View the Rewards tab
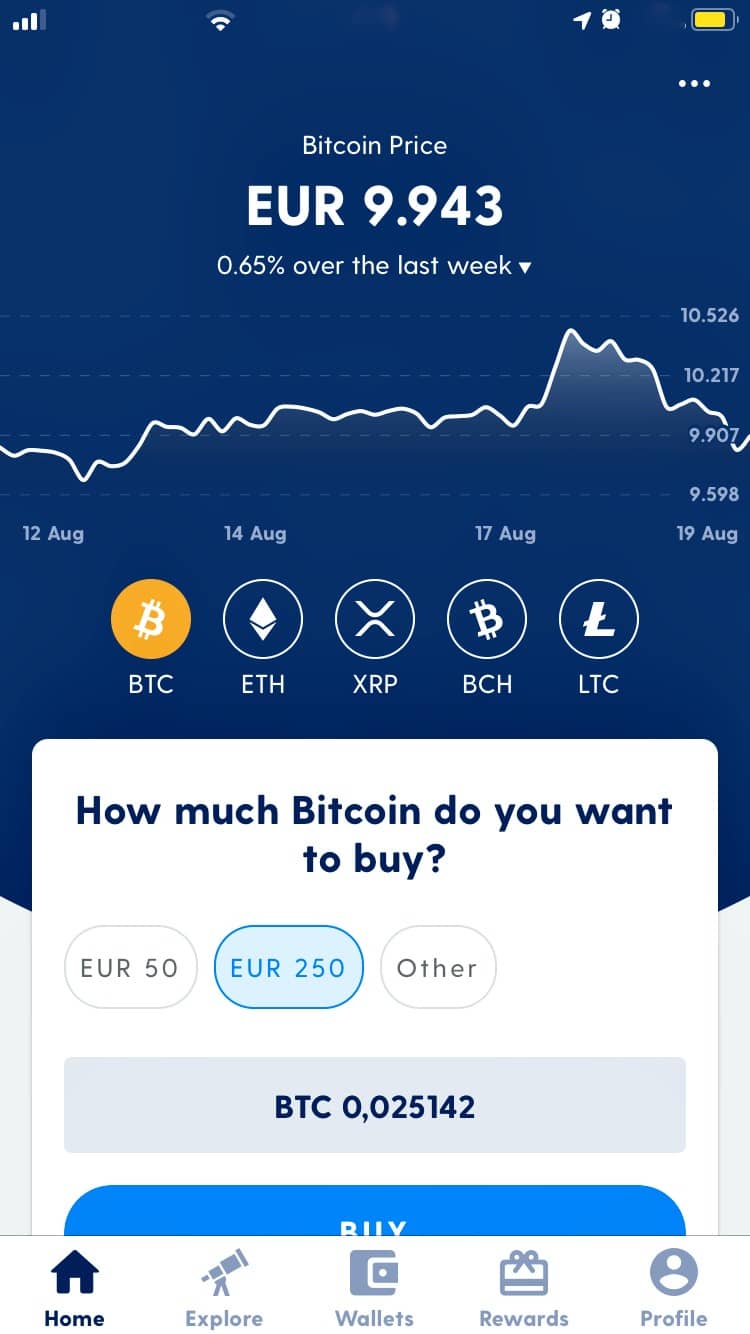The height and width of the screenshot is (1334, 750). (x=523, y=1288)
